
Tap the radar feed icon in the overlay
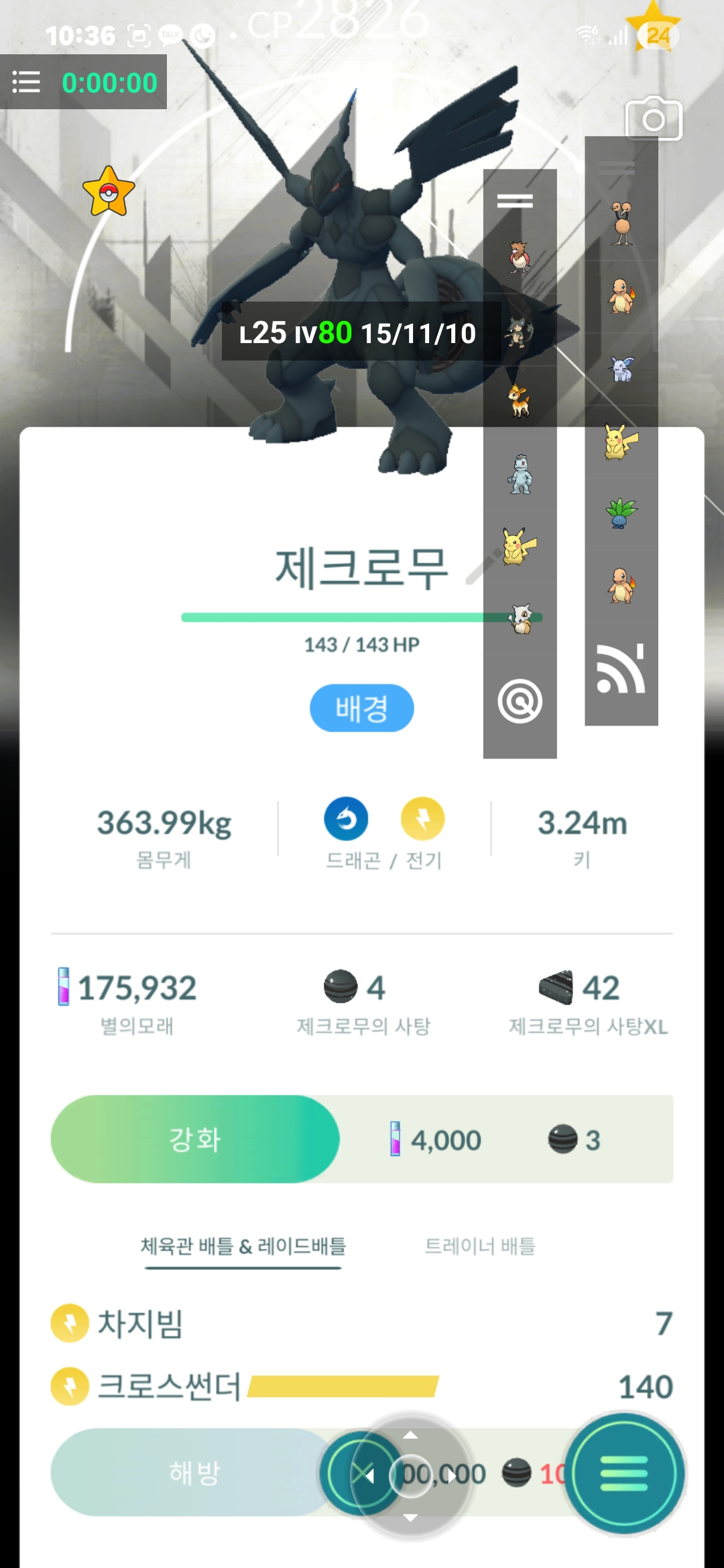(x=621, y=669)
